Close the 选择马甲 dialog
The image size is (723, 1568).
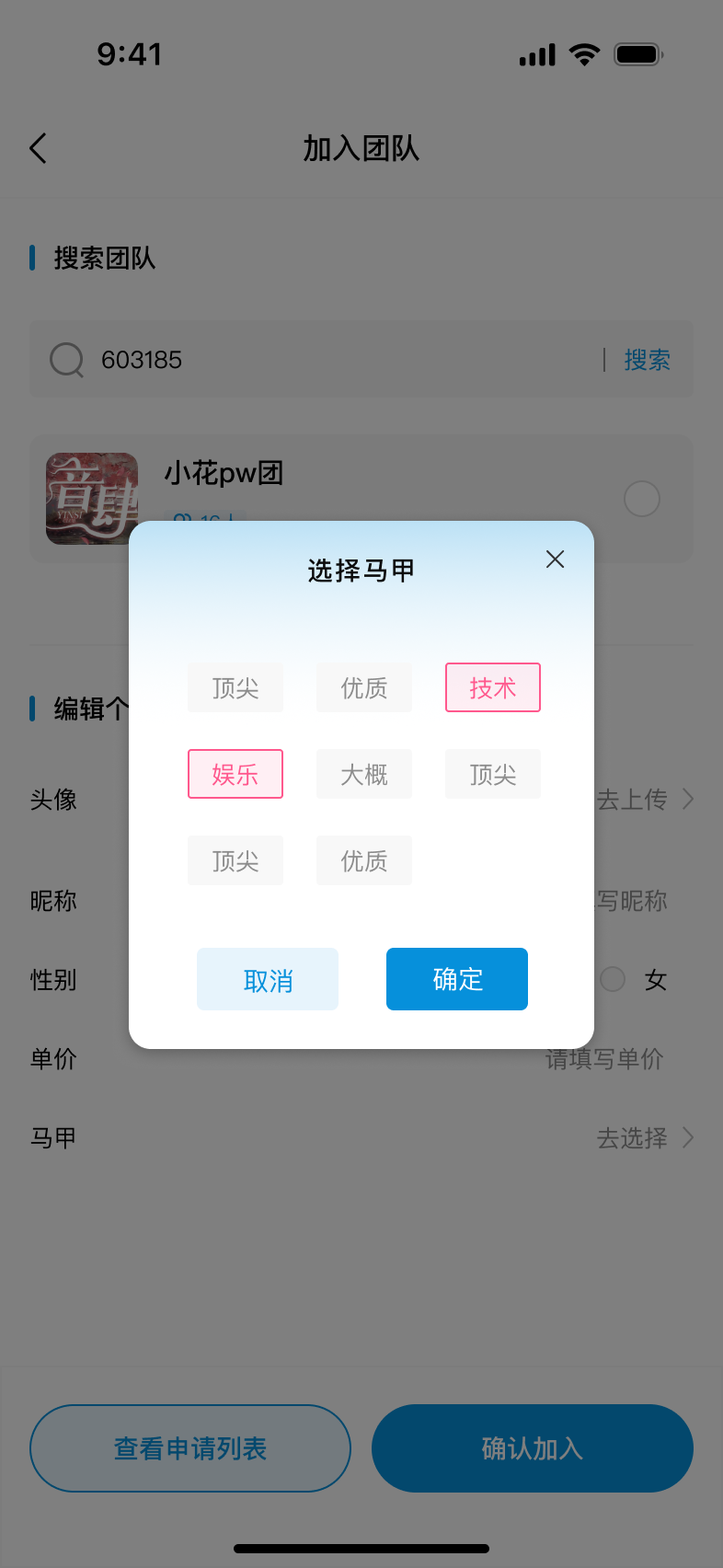pos(555,559)
